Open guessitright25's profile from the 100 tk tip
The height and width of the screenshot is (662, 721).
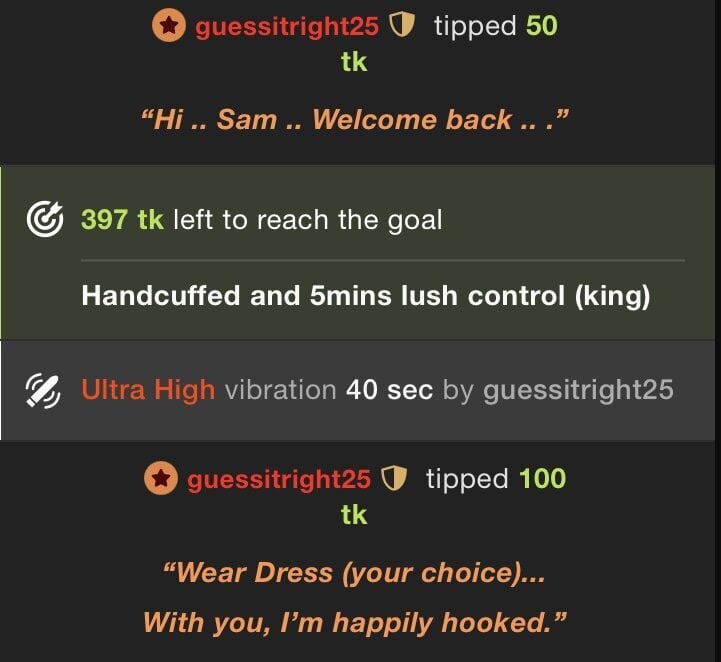pos(279,479)
